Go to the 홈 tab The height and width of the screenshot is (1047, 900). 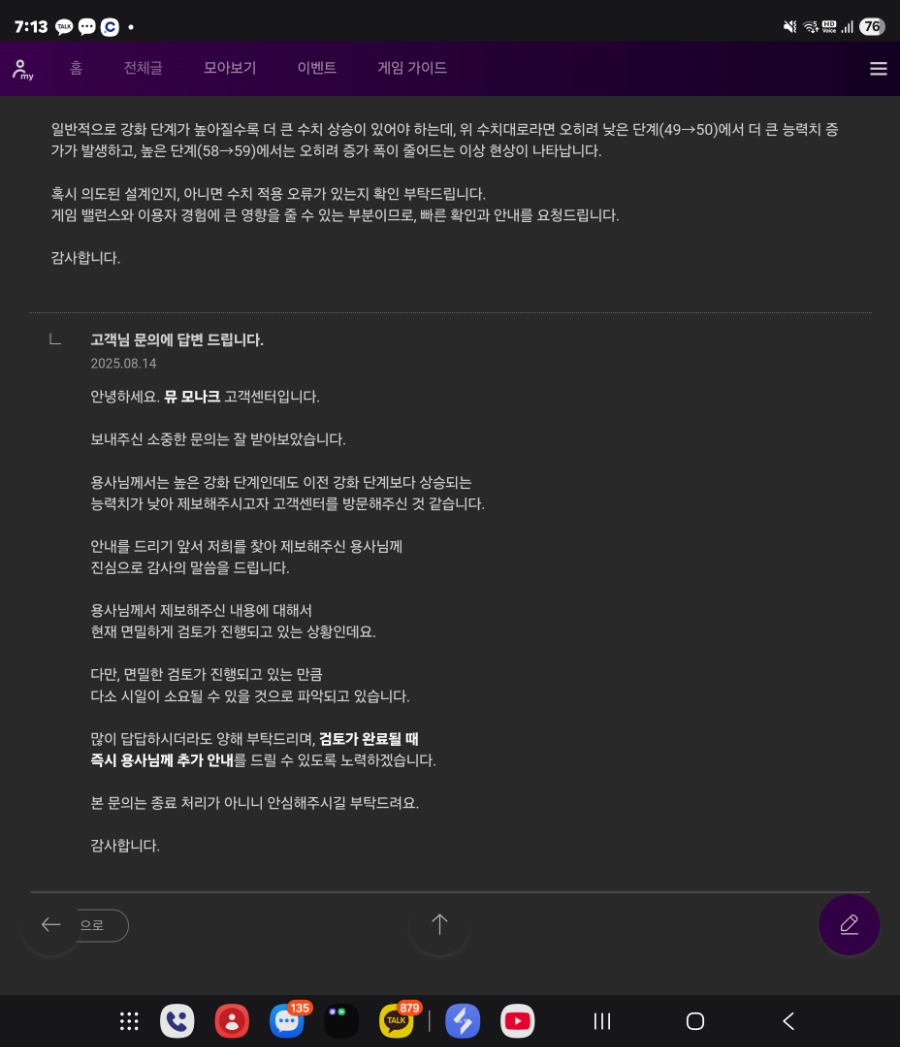point(76,68)
